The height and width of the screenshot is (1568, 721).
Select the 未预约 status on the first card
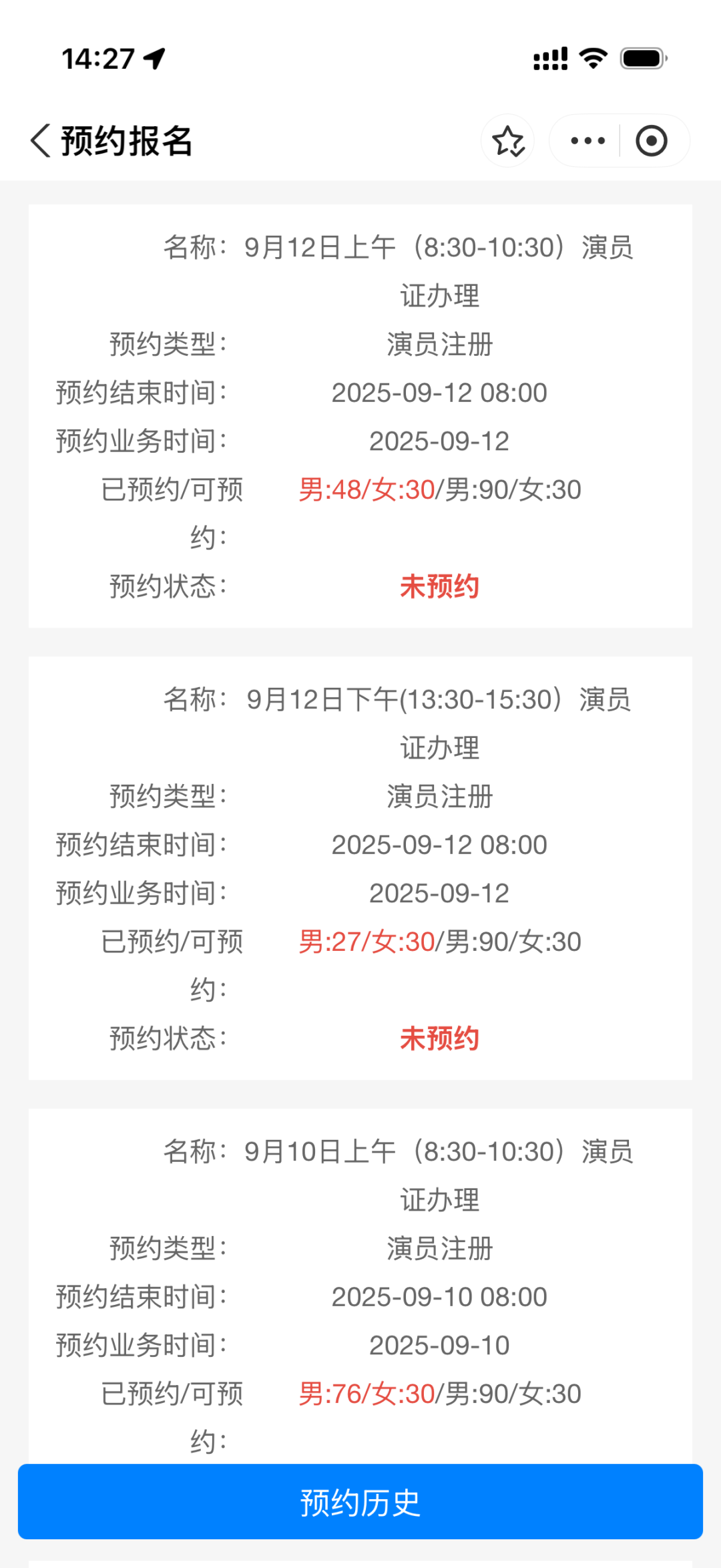(x=440, y=586)
